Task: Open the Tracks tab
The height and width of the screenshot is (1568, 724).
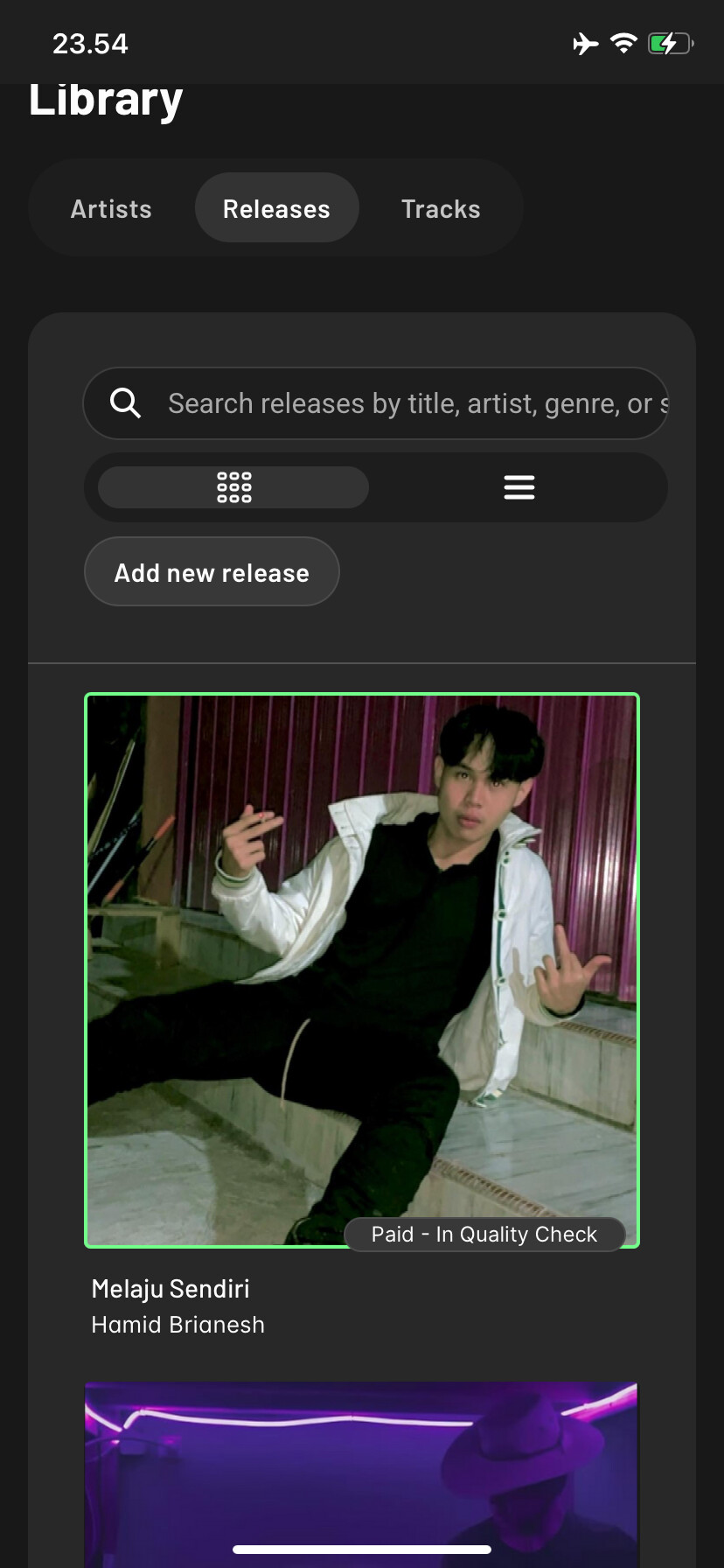Action: click(441, 209)
